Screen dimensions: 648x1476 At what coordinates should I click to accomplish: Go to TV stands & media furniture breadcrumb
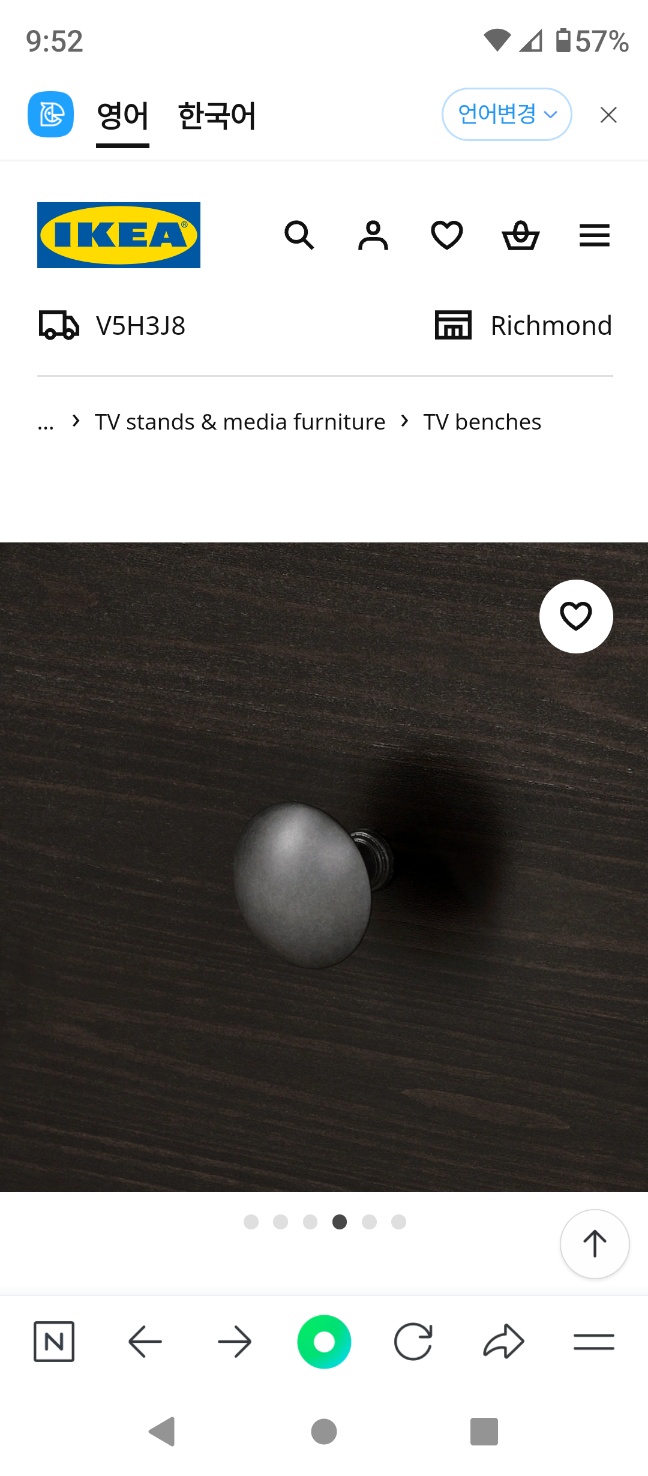(x=240, y=422)
